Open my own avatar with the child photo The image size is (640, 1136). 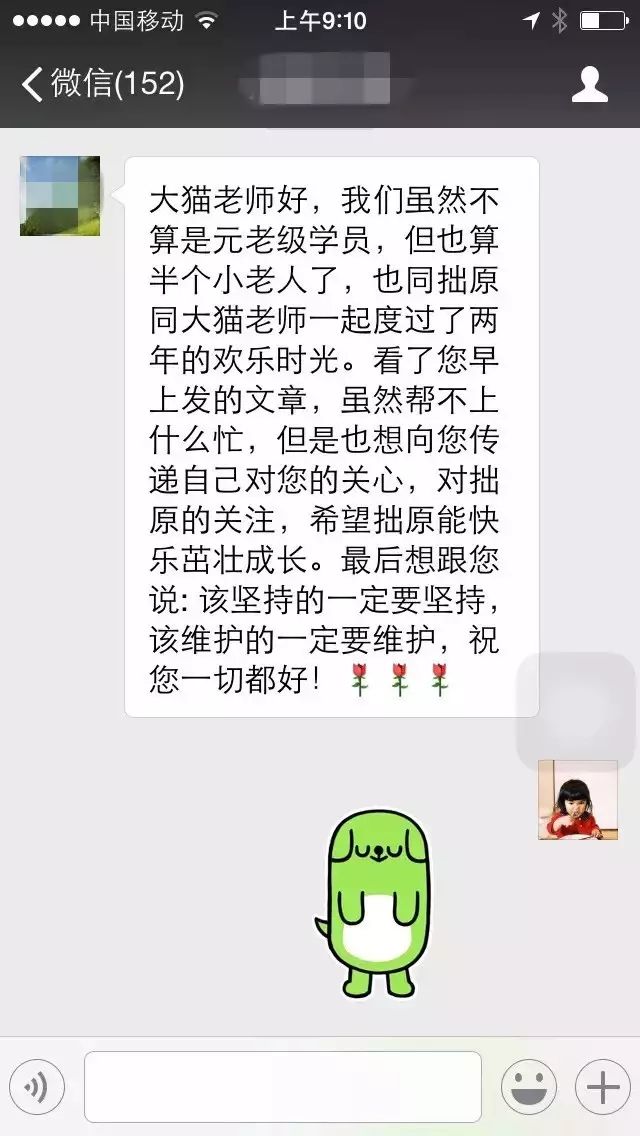(577, 799)
